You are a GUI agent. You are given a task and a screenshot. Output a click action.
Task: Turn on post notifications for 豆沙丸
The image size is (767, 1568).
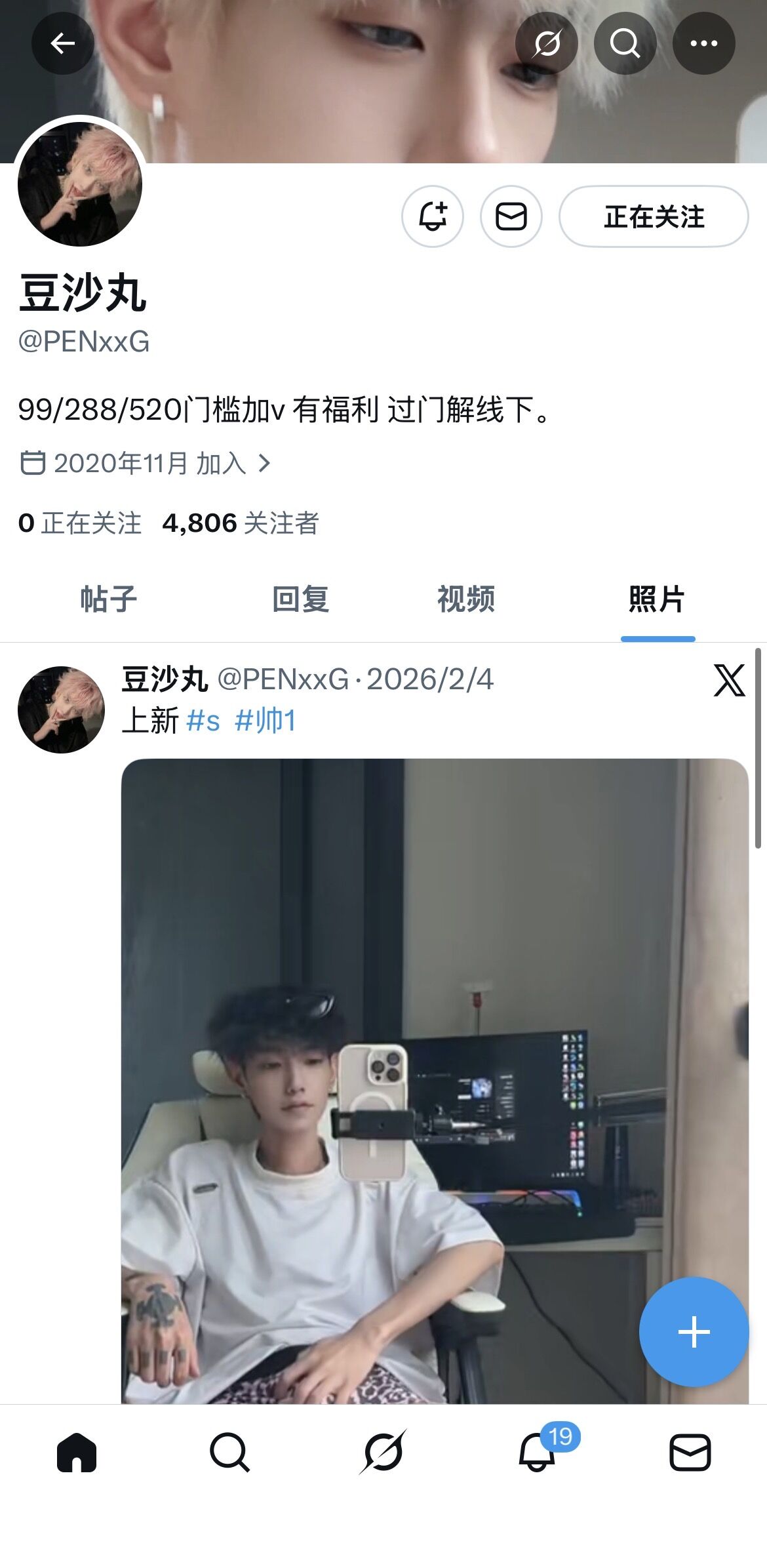pyautogui.click(x=433, y=216)
